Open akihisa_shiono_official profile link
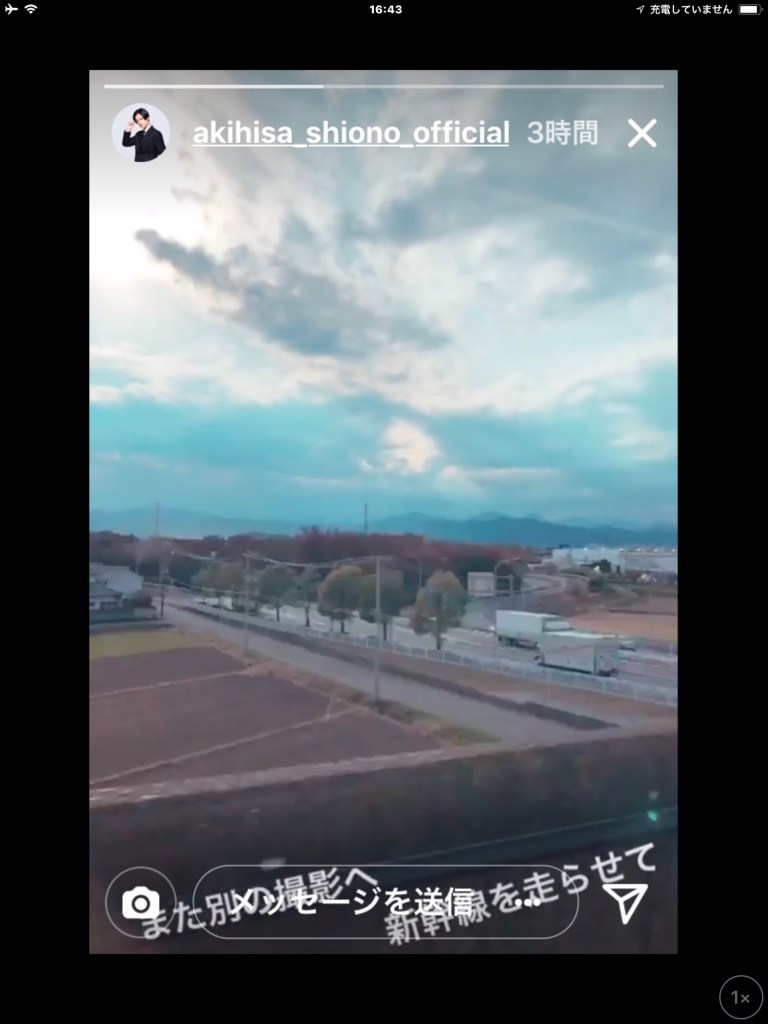 [x=350, y=133]
